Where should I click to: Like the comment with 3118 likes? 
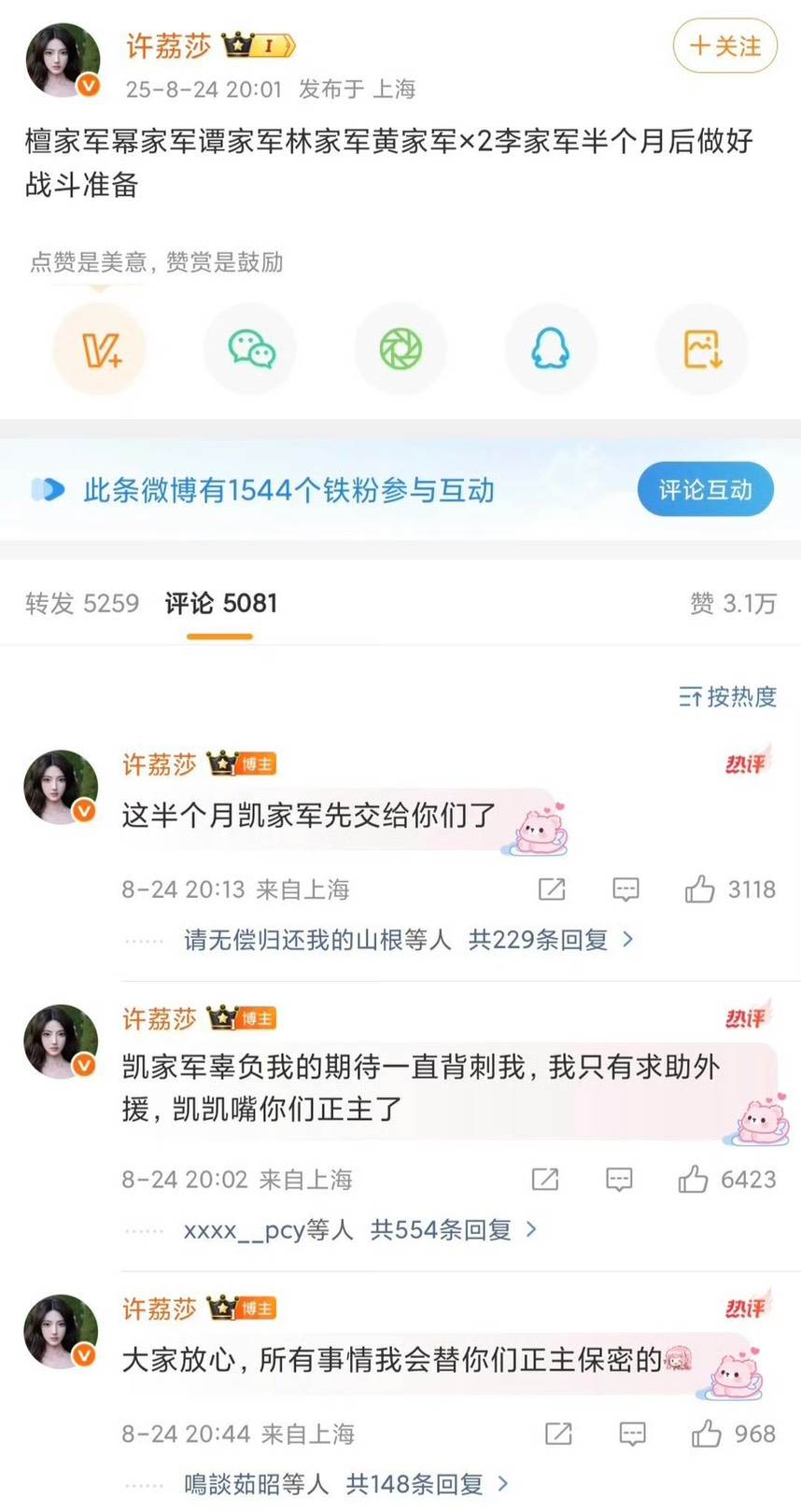(700, 889)
